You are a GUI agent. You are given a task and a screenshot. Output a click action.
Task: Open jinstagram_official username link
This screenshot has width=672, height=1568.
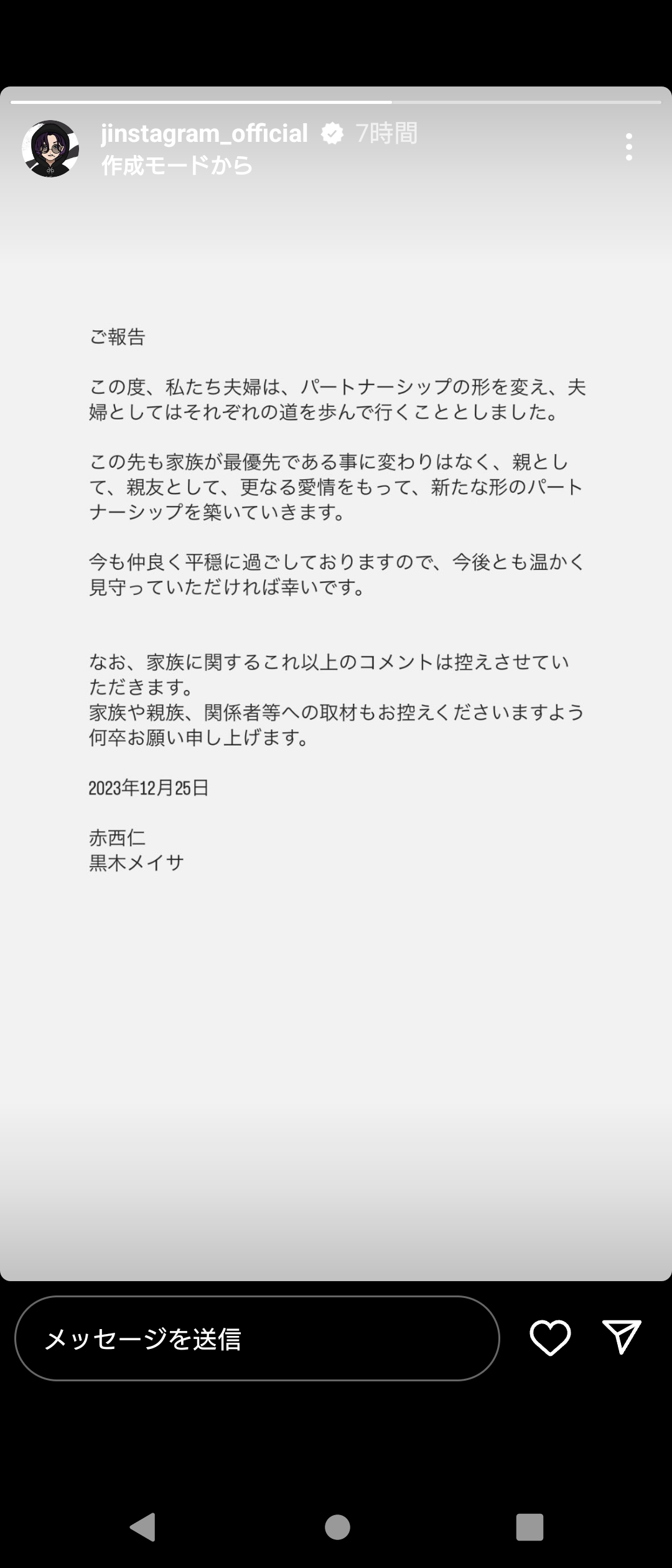(x=204, y=133)
